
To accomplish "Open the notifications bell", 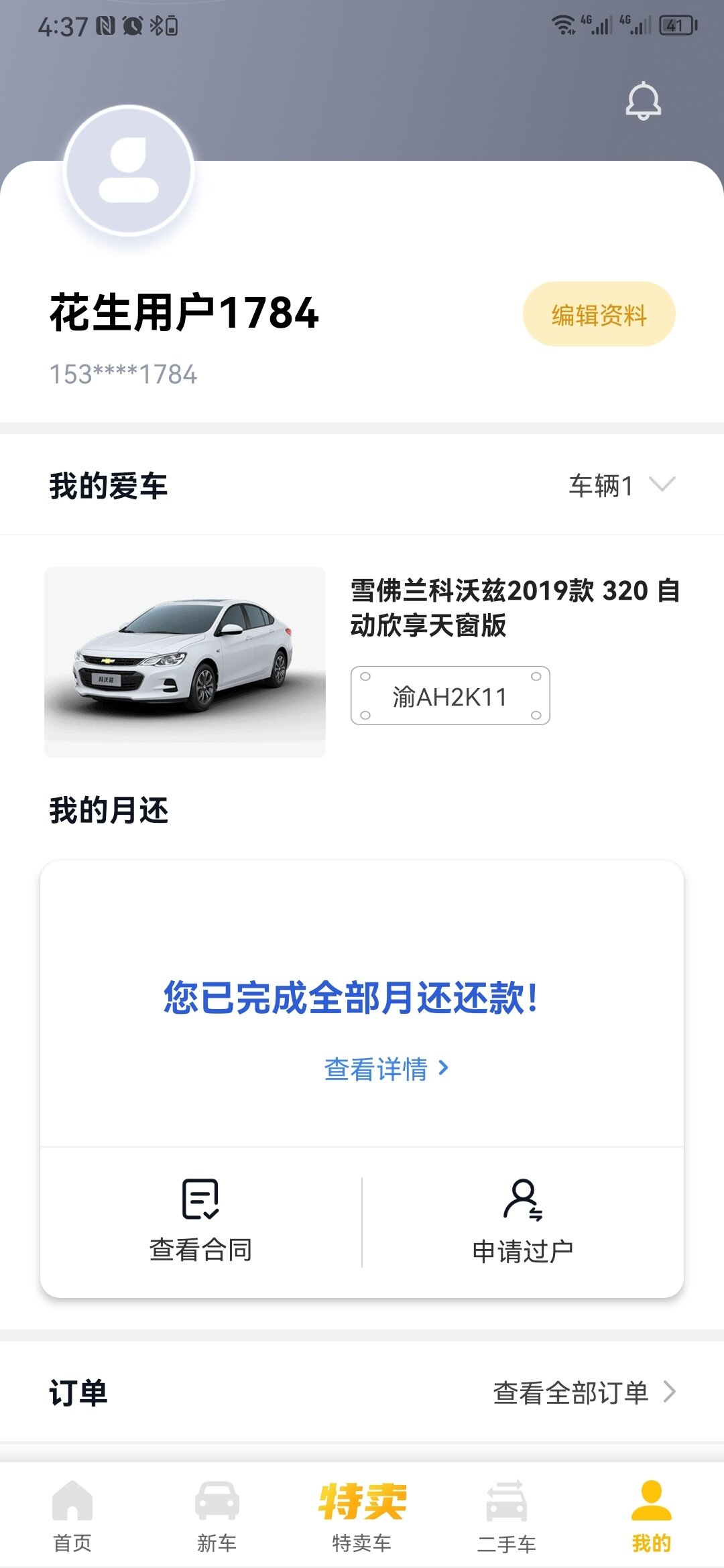I will [x=643, y=102].
